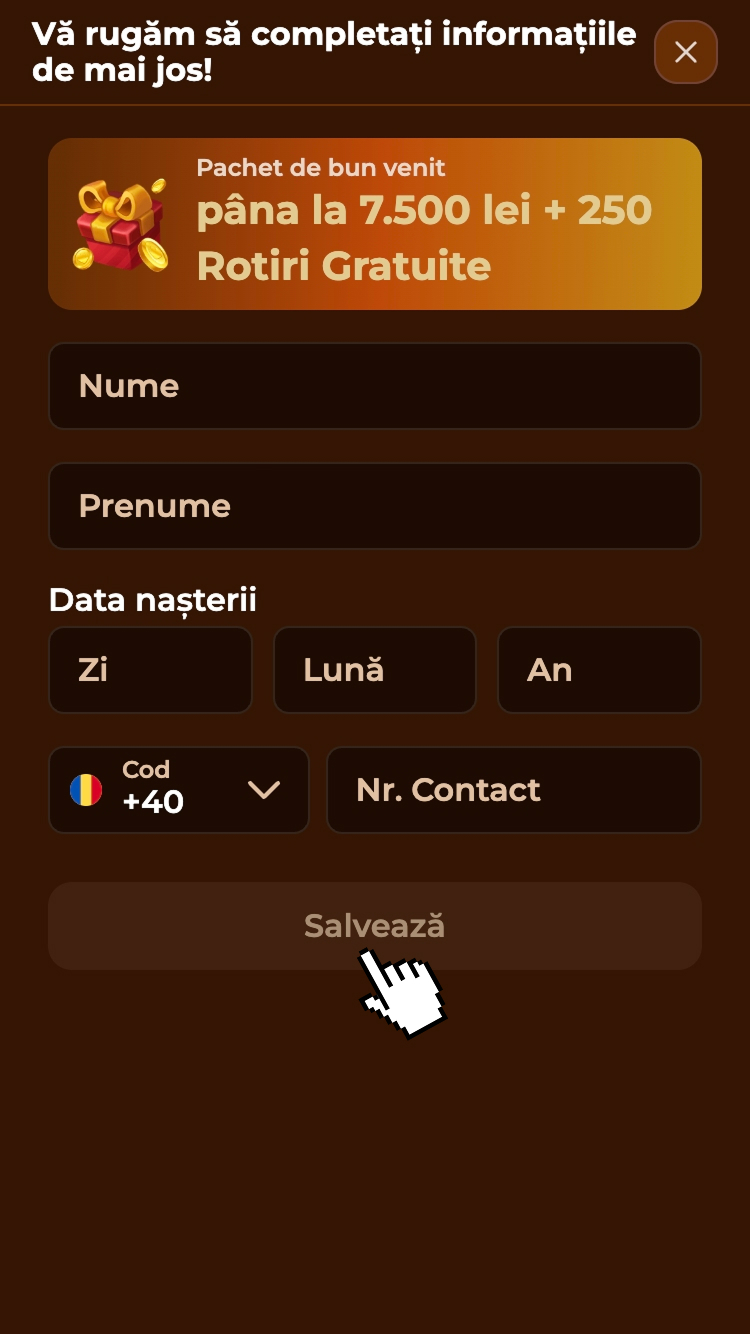Viewport: 750px width, 1334px height.
Task: Open the Pachet de bun venit banner
Action: 375,224
